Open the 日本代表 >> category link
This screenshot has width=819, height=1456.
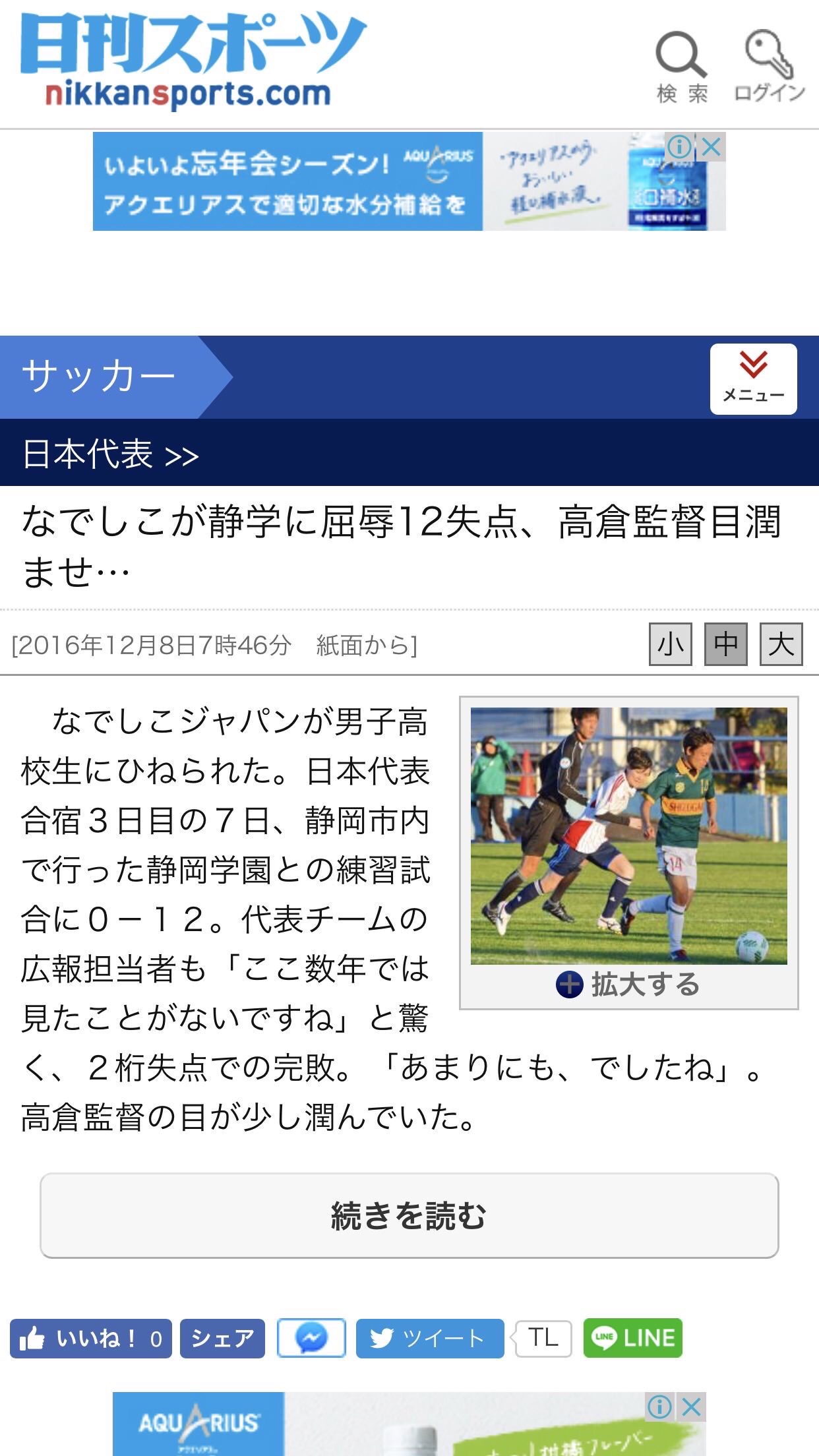(x=111, y=454)
